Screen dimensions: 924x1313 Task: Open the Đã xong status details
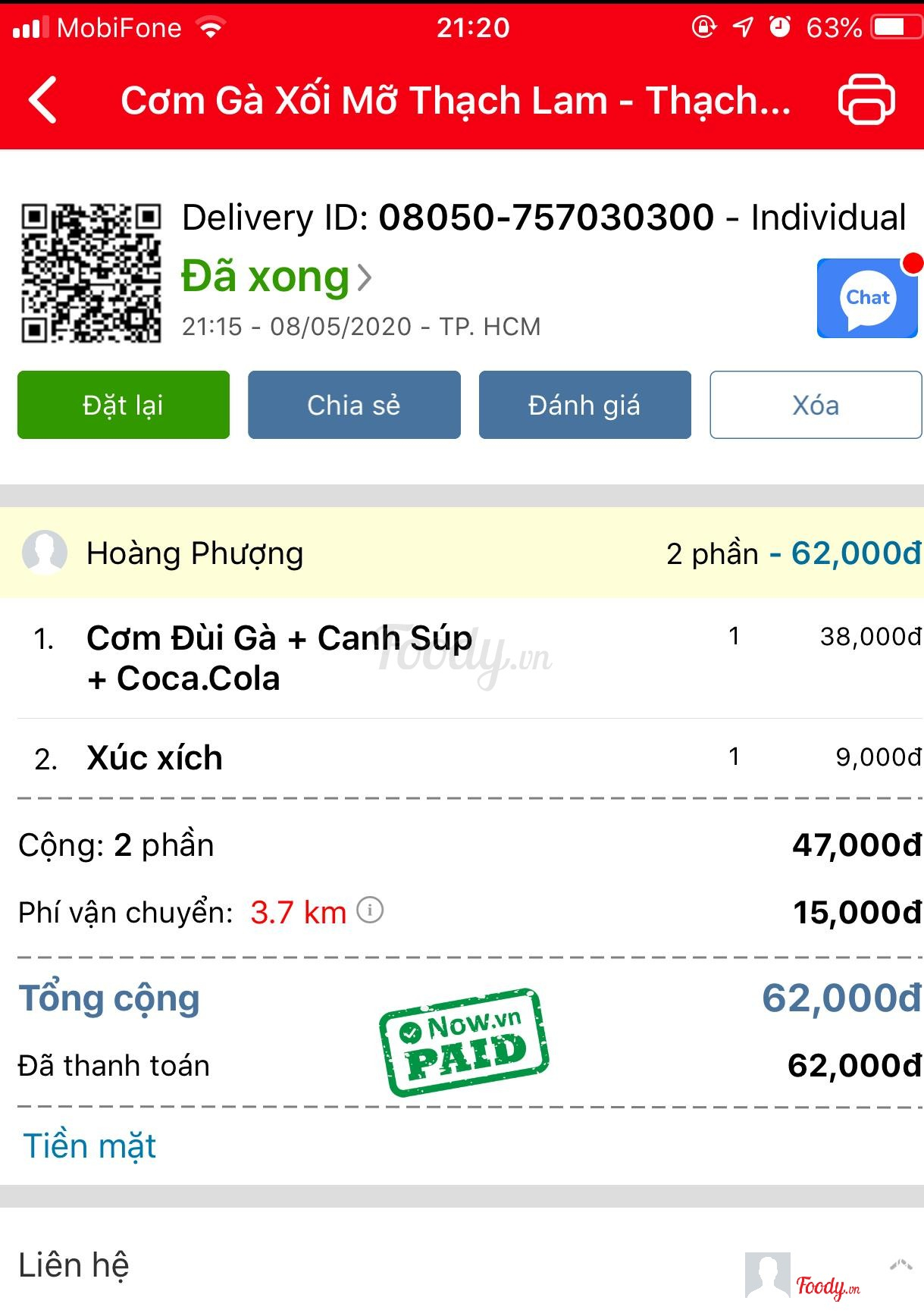tap(277, 277)
